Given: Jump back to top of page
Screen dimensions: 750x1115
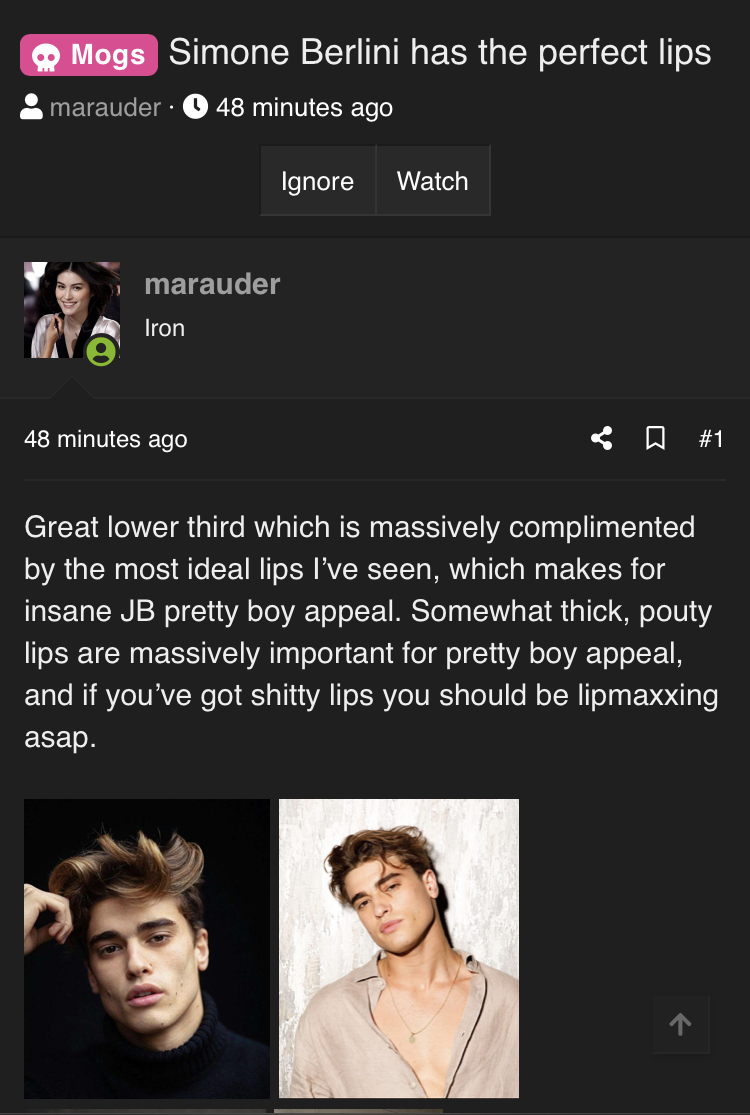Looking at the screenshot, I should tap(680, 1024).
